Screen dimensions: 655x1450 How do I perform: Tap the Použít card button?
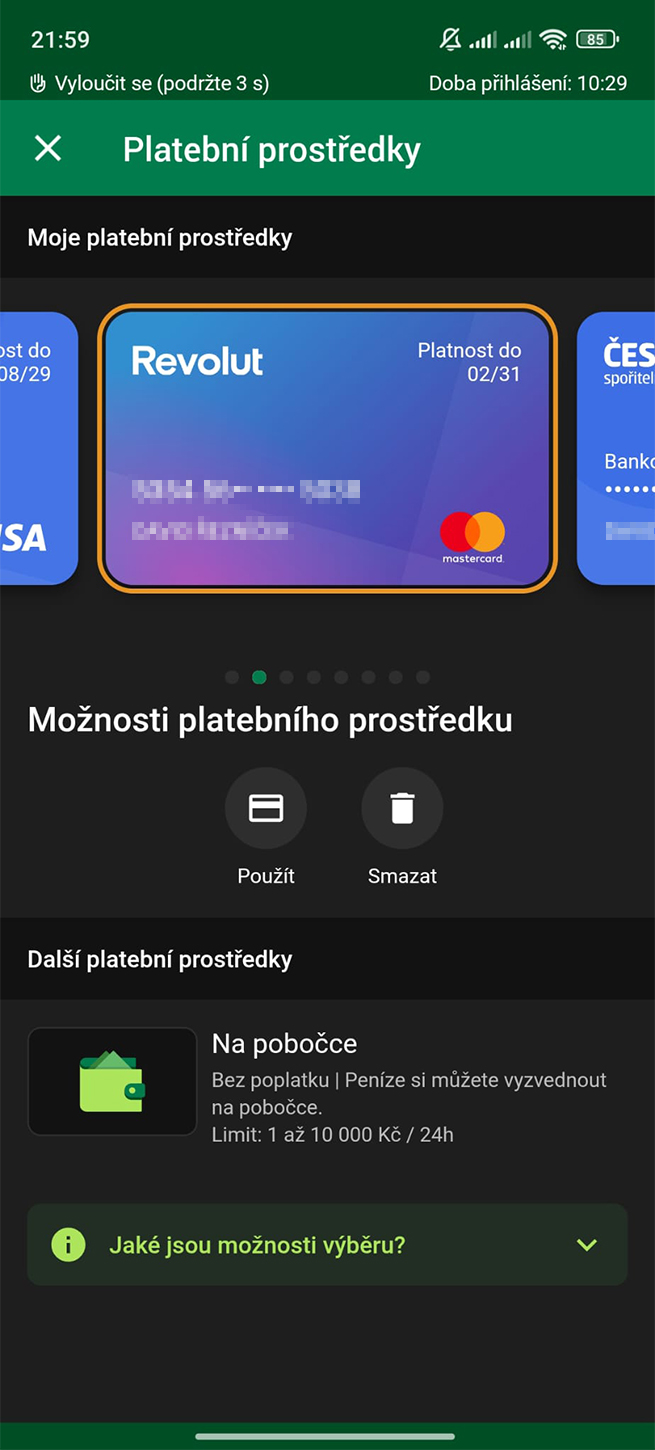coord(266,808)
